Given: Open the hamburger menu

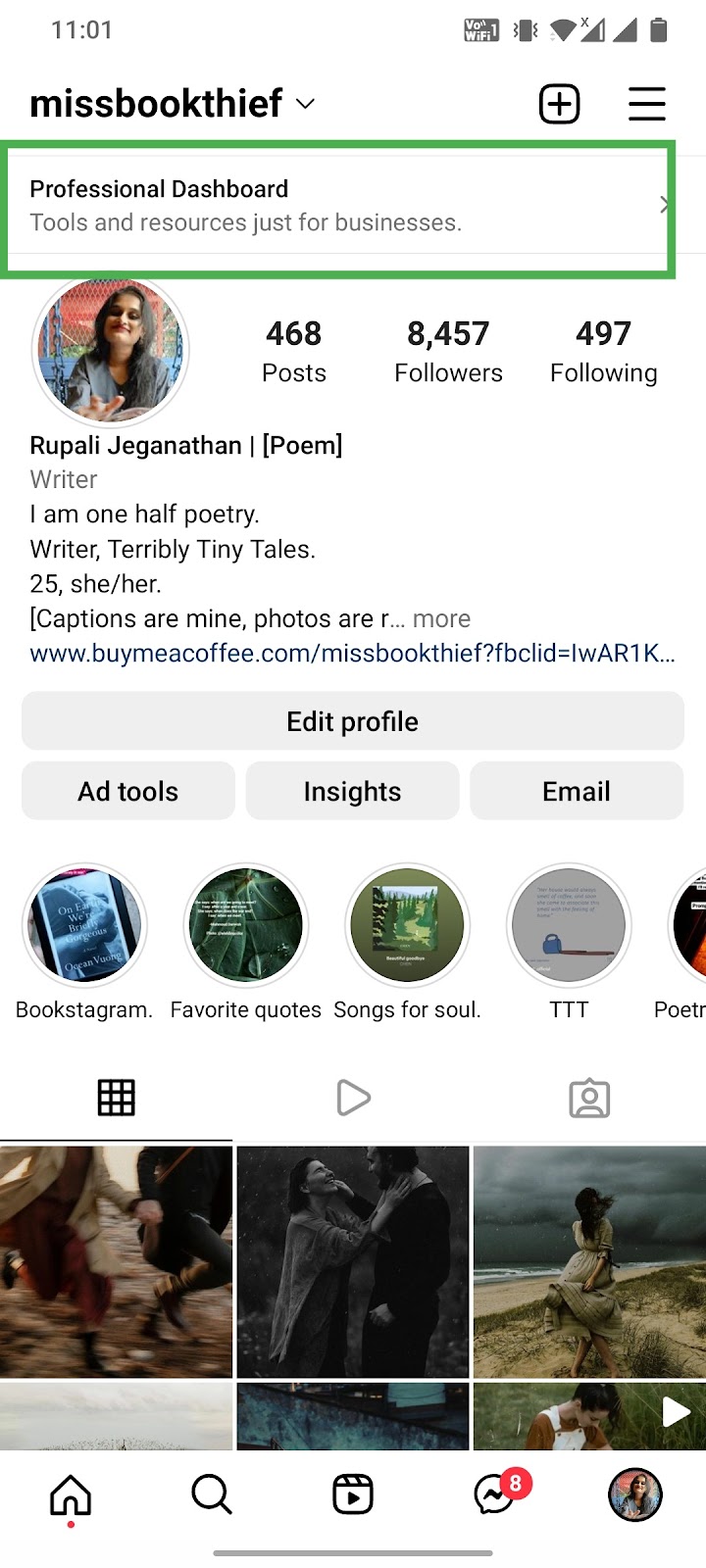Looking at the screenshot, I should [646, 104].
